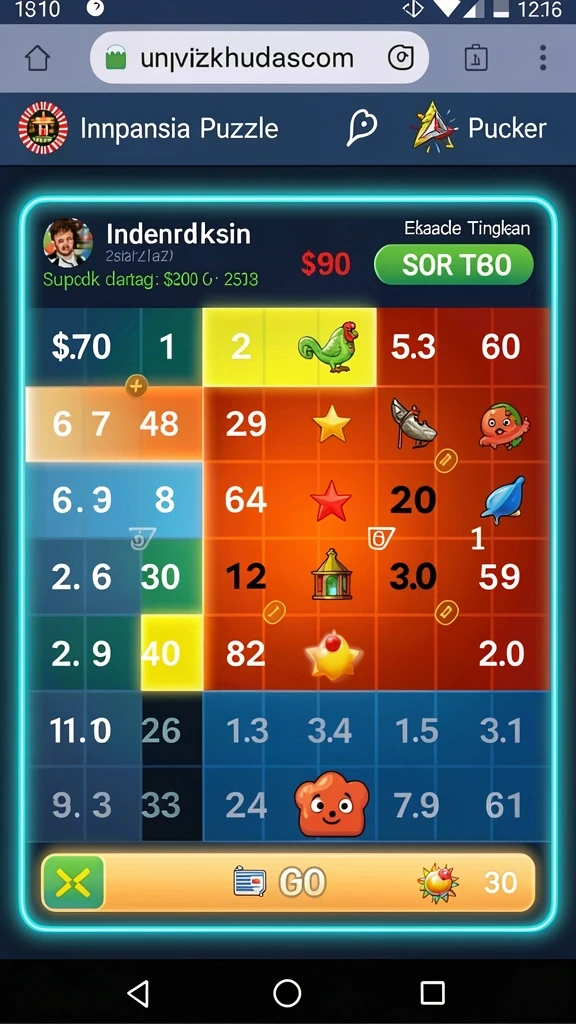Tap the browser home icon

tap(37, 58)
